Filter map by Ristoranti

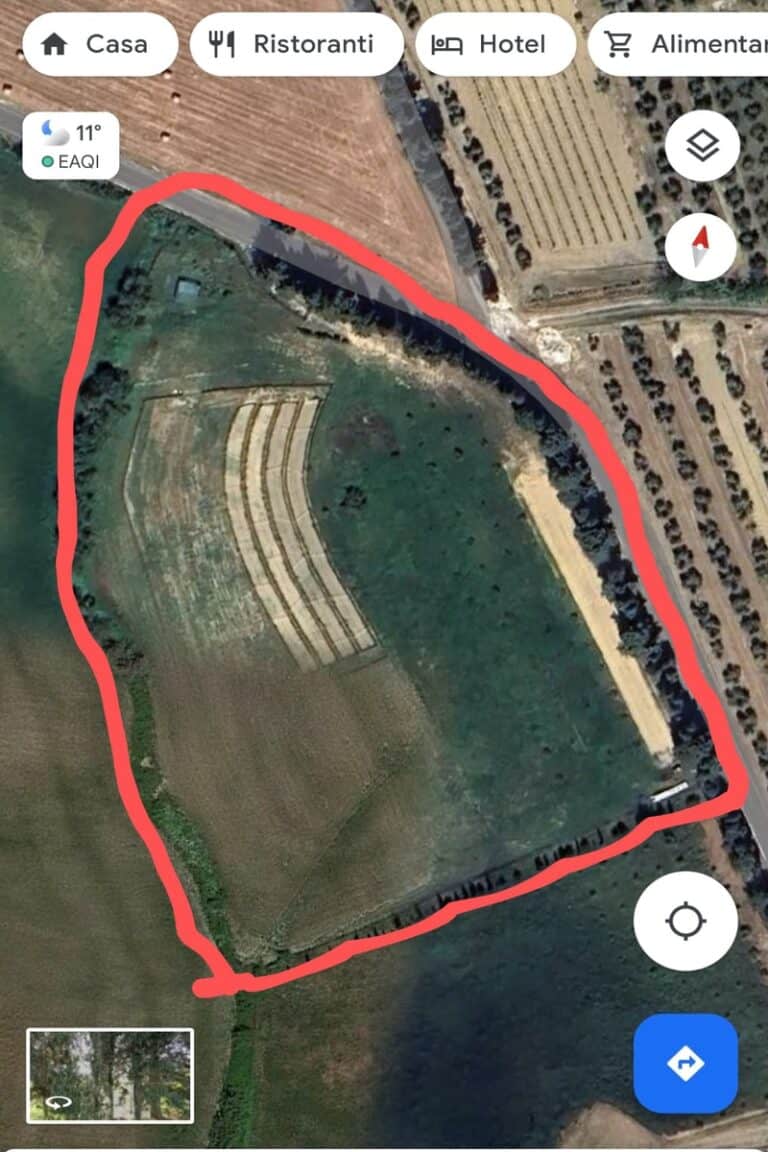296,45
